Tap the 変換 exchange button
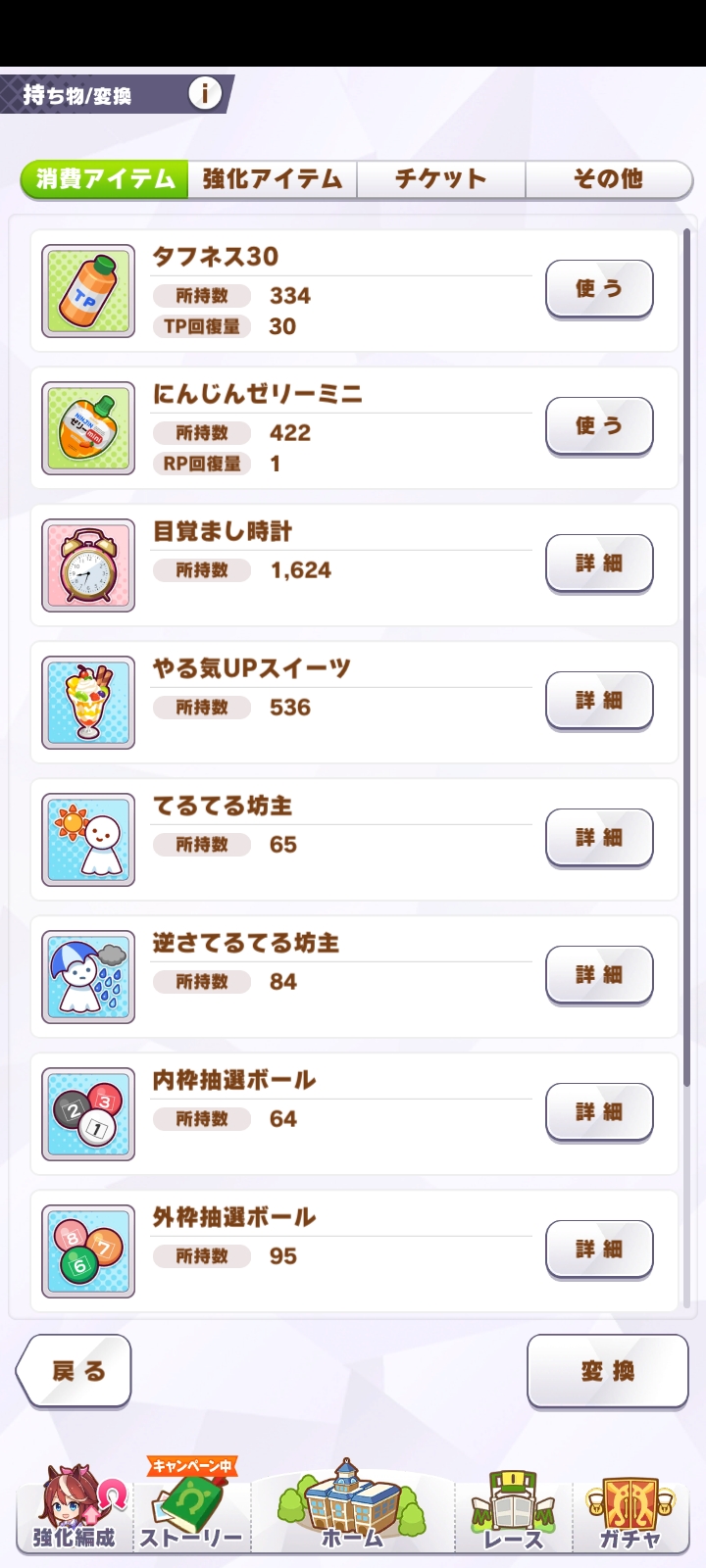Image resolution: width=706 pixels, height=1568 pixels. [x=608, y=1371]
